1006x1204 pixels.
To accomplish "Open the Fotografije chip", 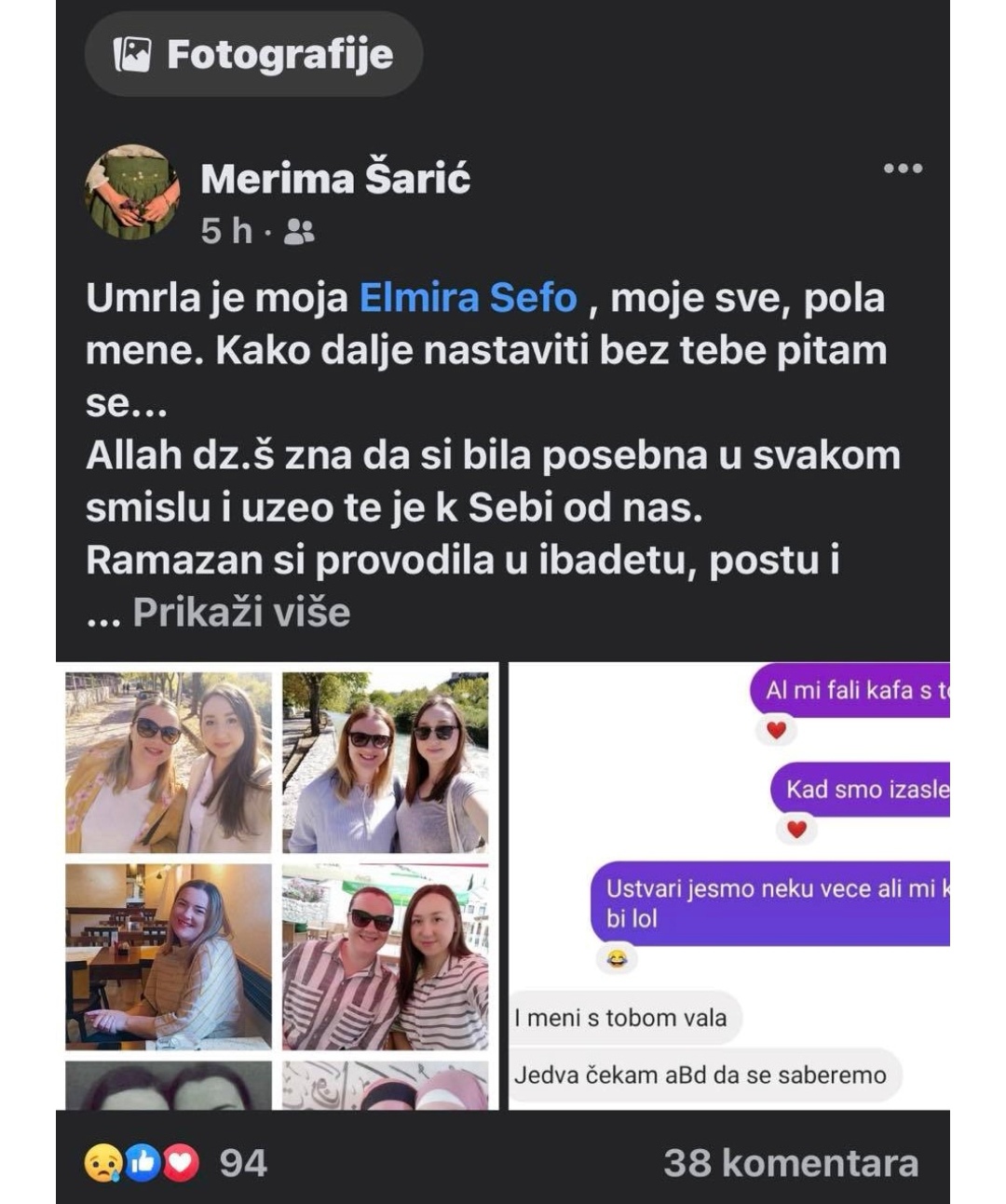I will [253, 54].
